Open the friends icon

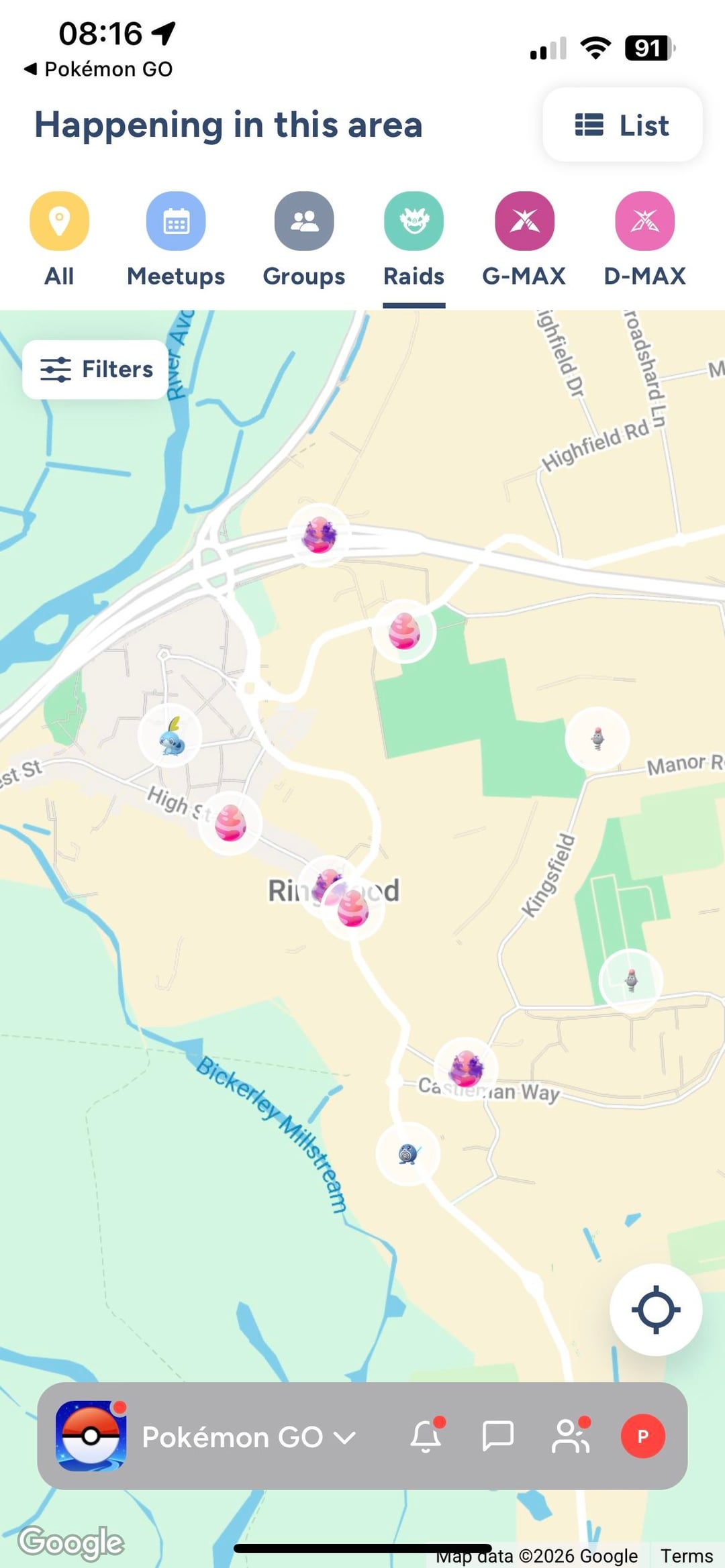(x=570, y=1437)
